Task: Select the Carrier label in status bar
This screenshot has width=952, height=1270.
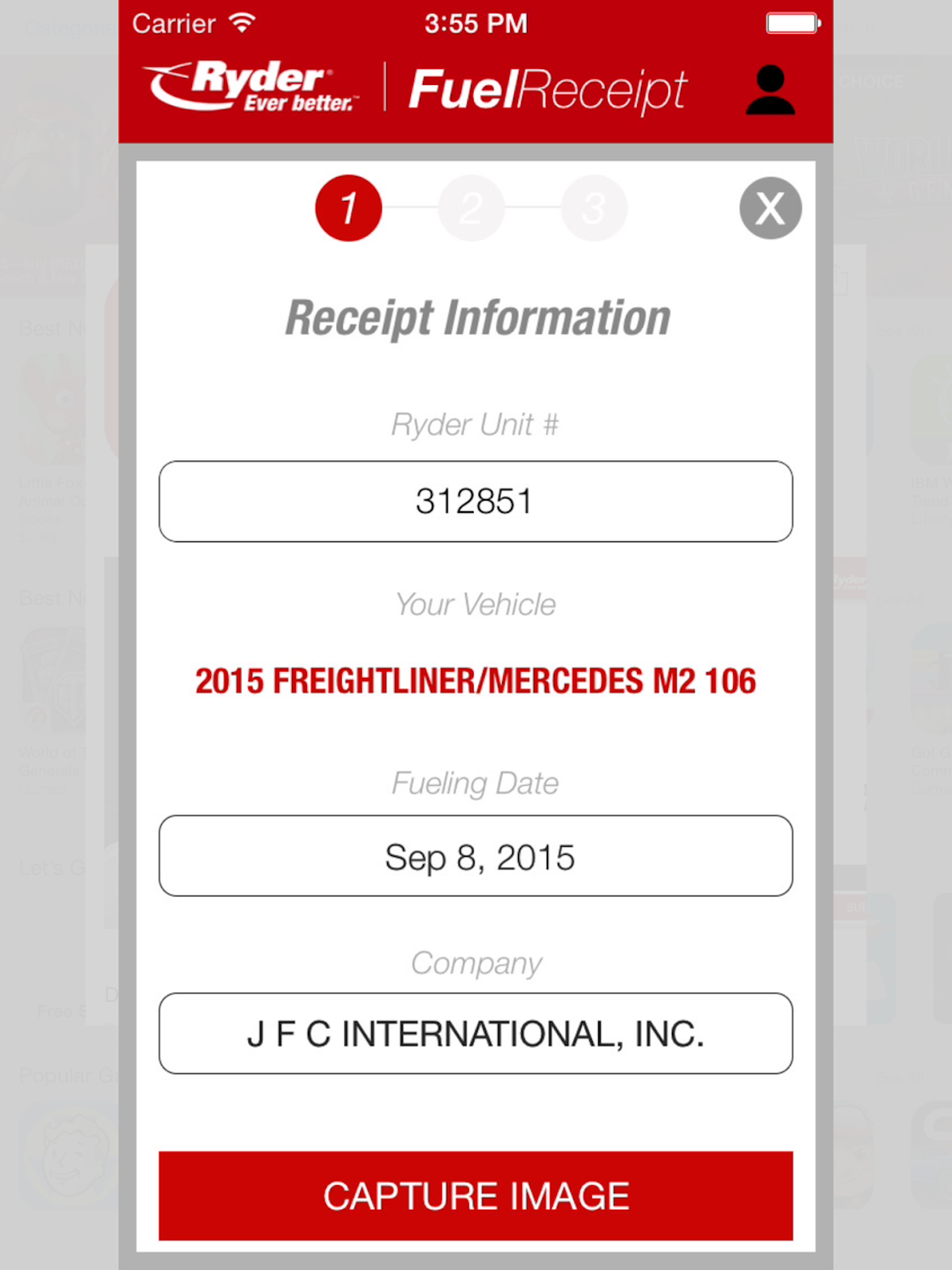Action: coord(173,23)
